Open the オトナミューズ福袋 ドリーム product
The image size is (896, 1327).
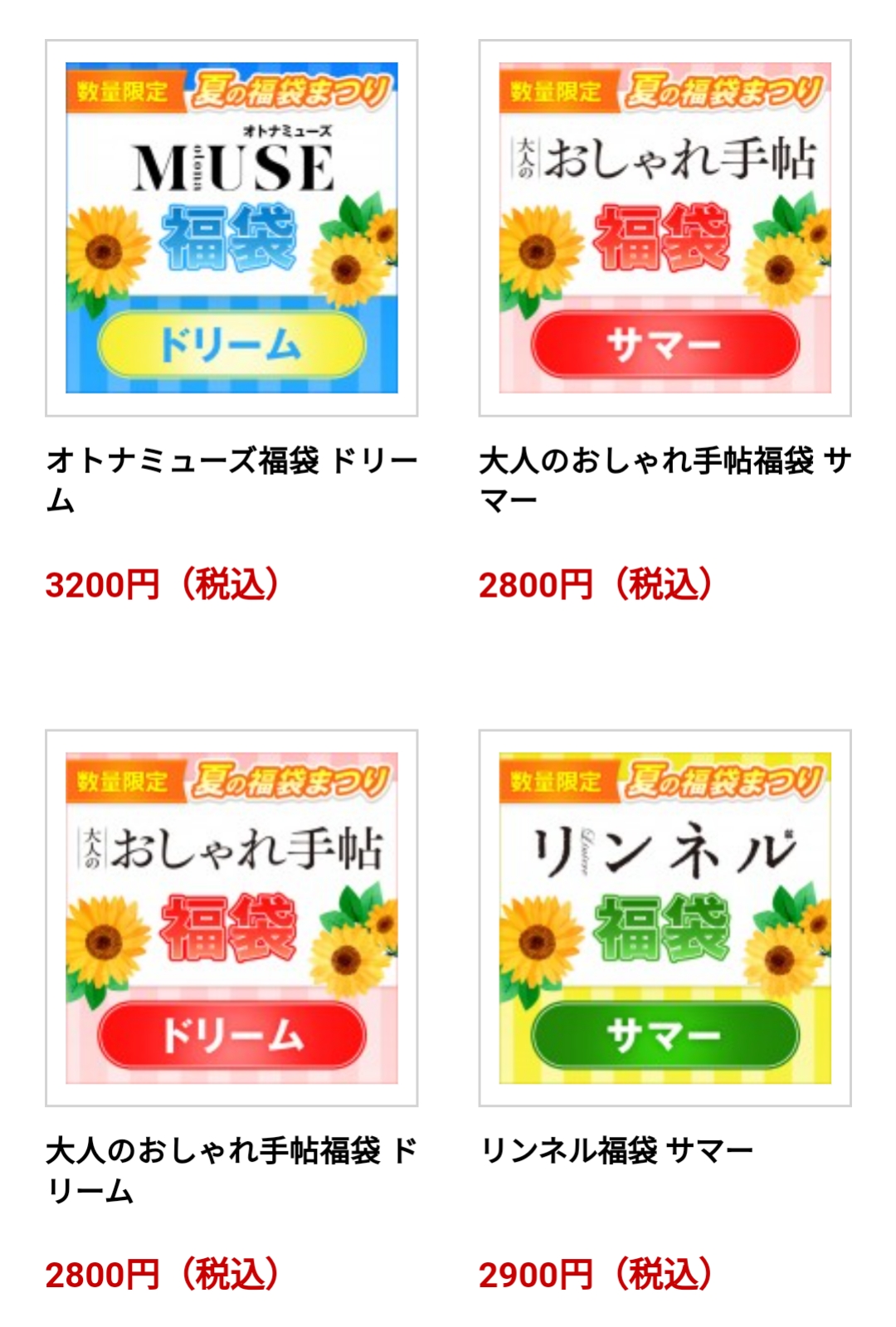tap(231, 228)
